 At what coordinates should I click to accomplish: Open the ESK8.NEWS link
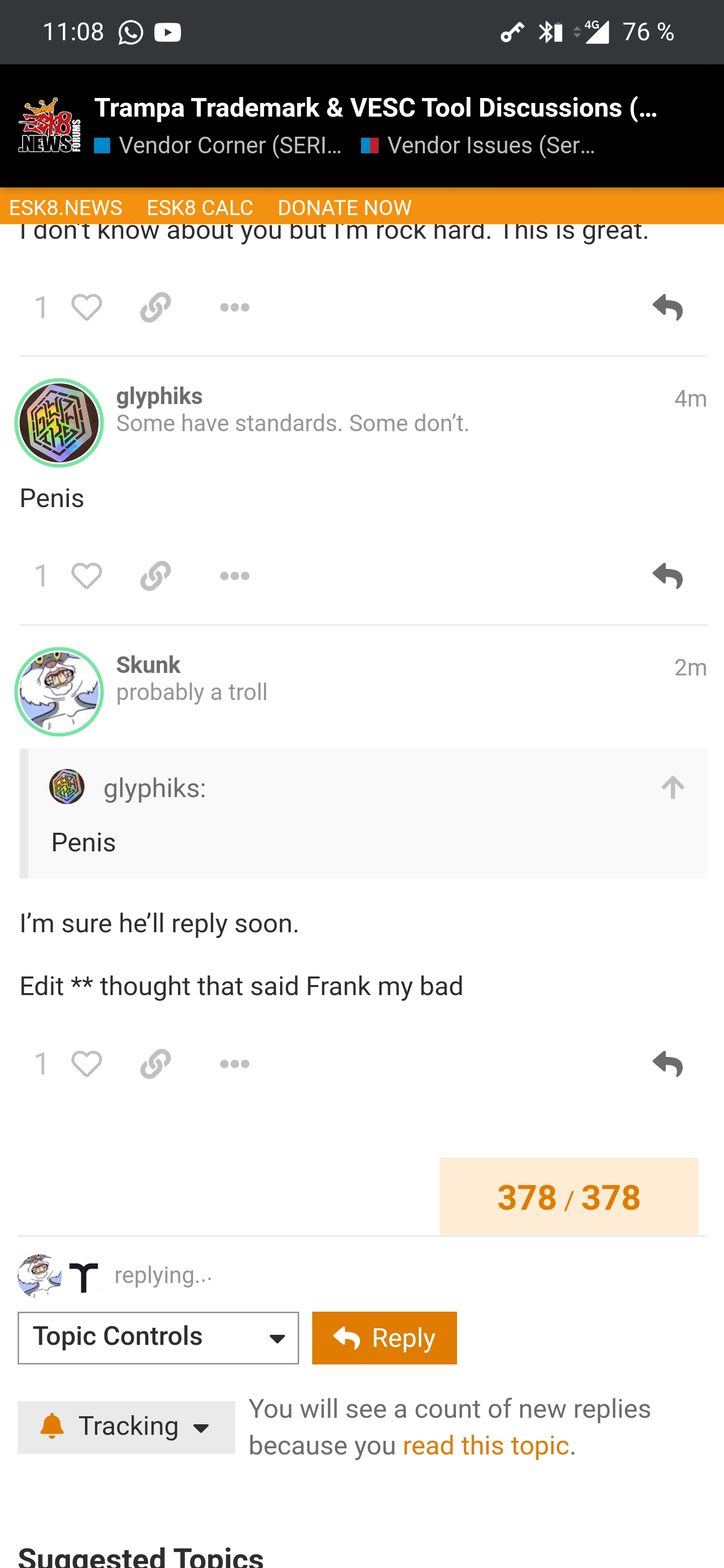tap(66, 208)
